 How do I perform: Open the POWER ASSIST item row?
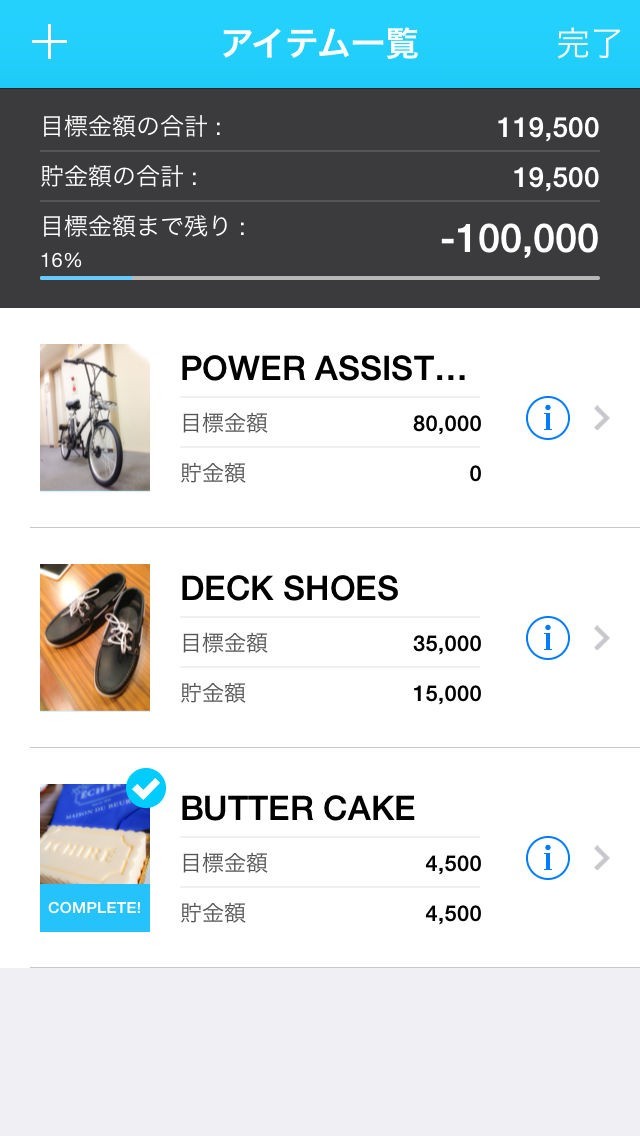320,418
